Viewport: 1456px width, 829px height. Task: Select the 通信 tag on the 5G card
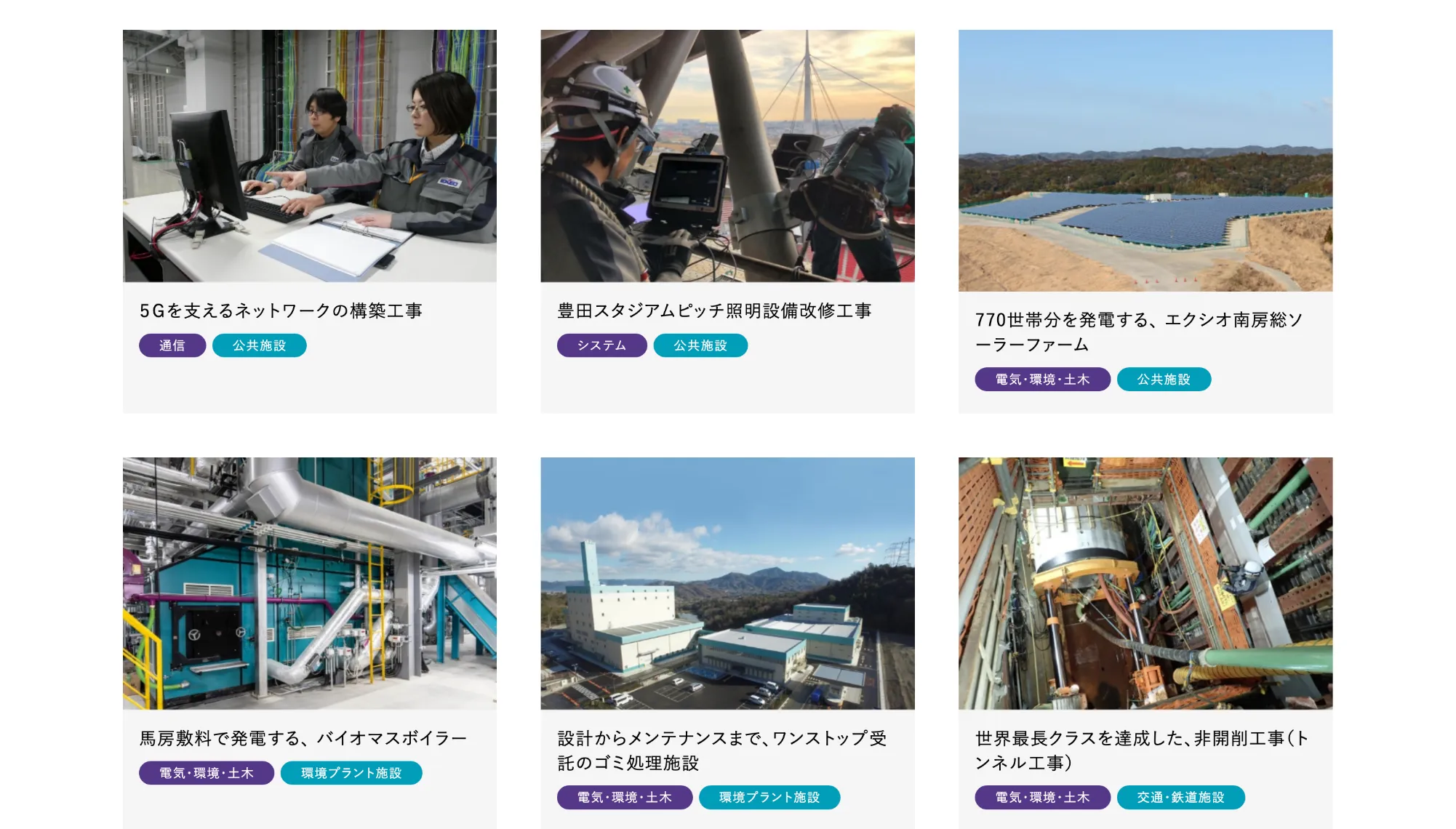point(172,345)
